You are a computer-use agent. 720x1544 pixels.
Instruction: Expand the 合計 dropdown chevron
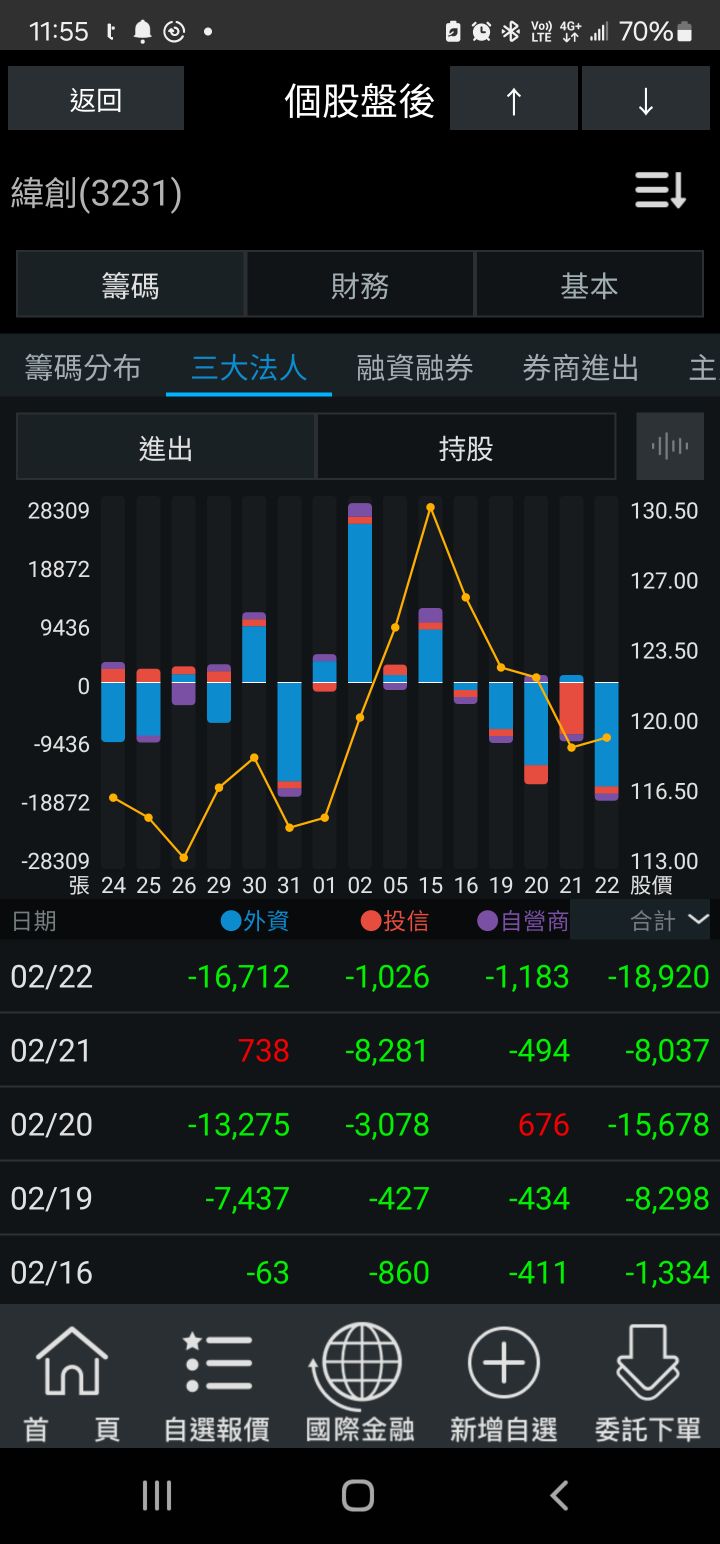pos(697,920)
